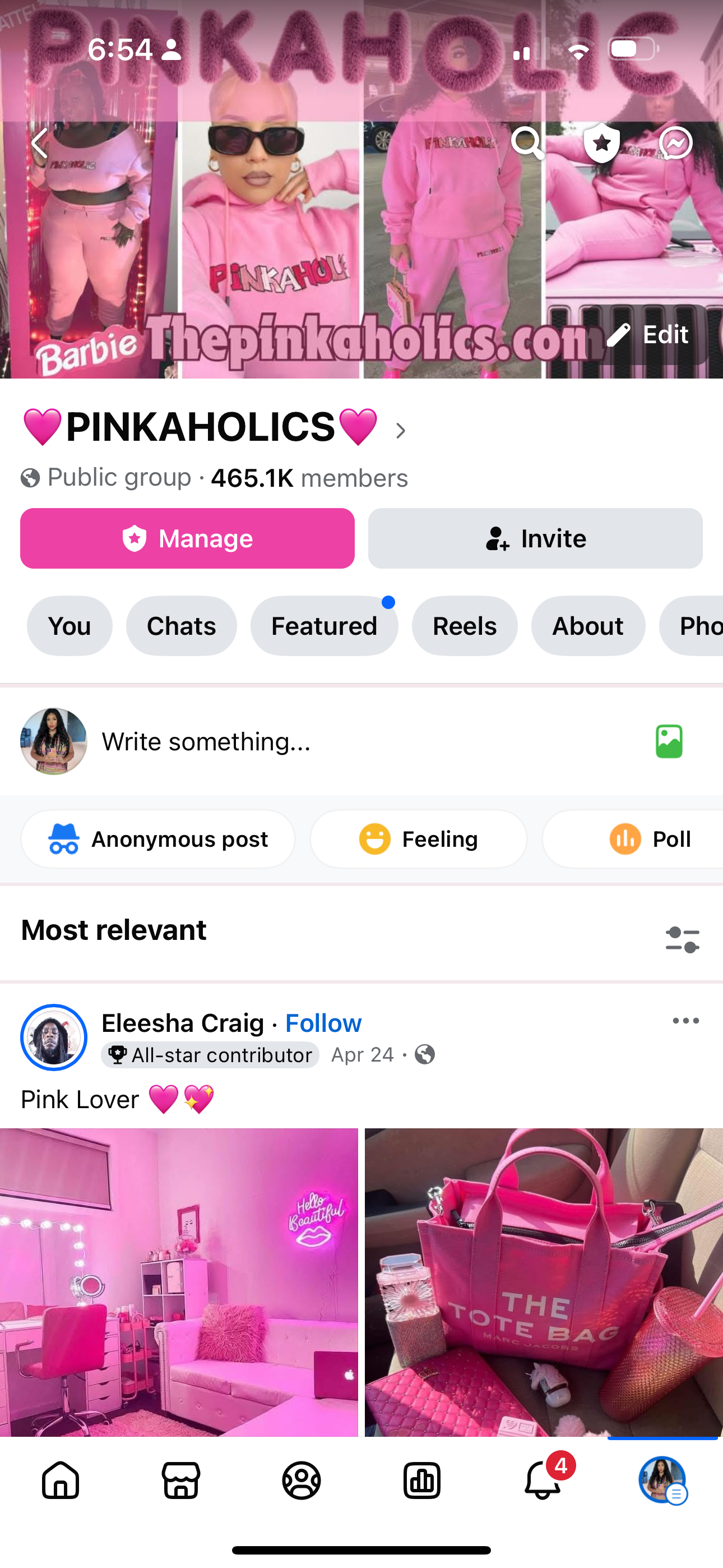Open the moderation shield icon near search
723x1568 pixels.
601,144
